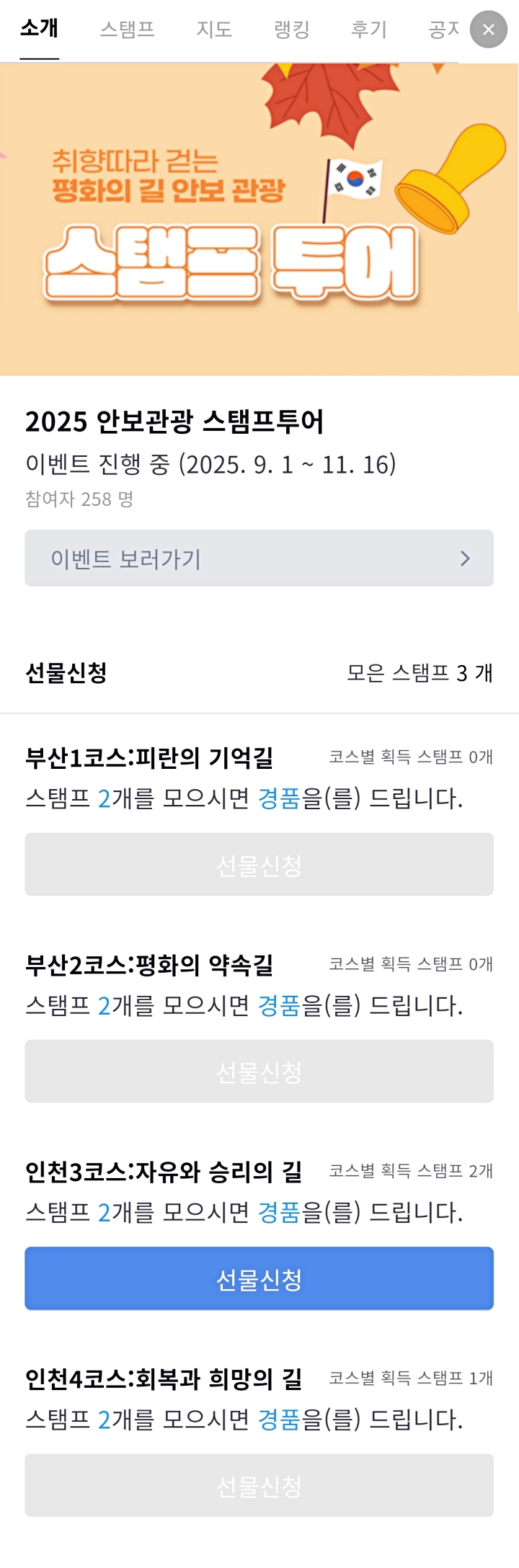Open 이벤트 보러가기
519x1568 pixels.
pyautogui.click(x=259, y=558)
